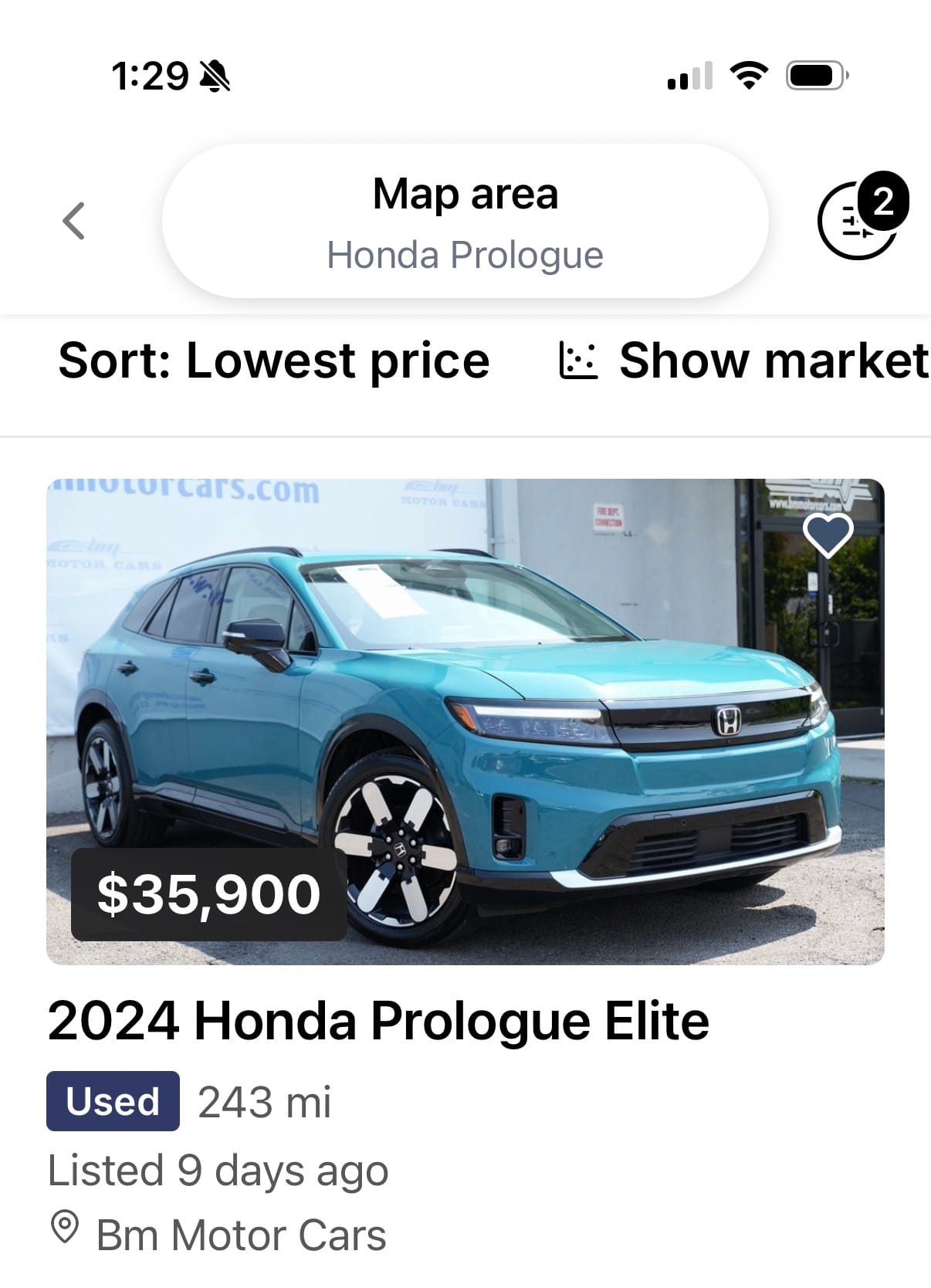Go back using the left arrow
The height and width of the screenshot is (1288, 931).
[x=73, y=221]
